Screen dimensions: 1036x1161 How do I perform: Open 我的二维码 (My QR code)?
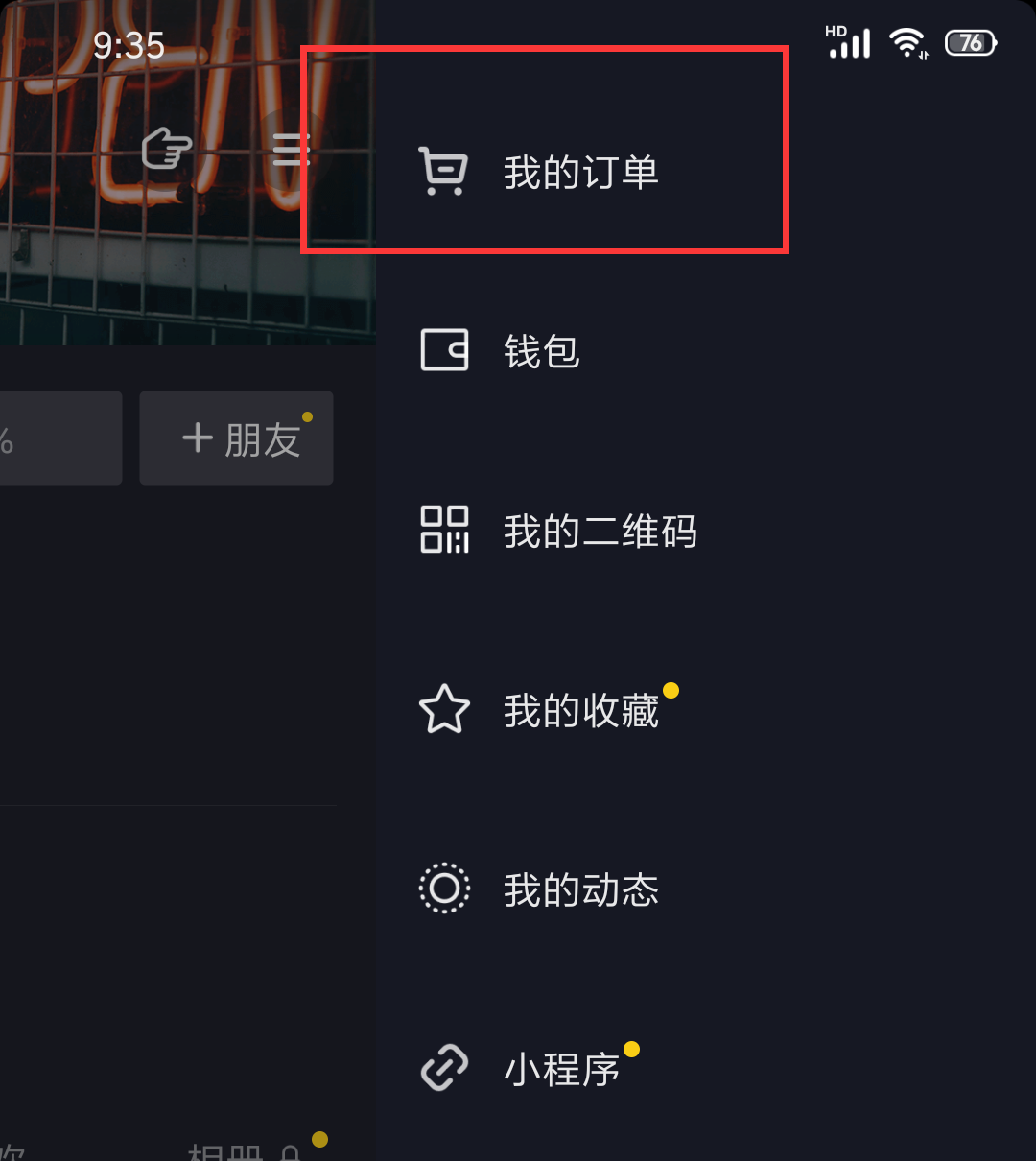coord(600,531)
